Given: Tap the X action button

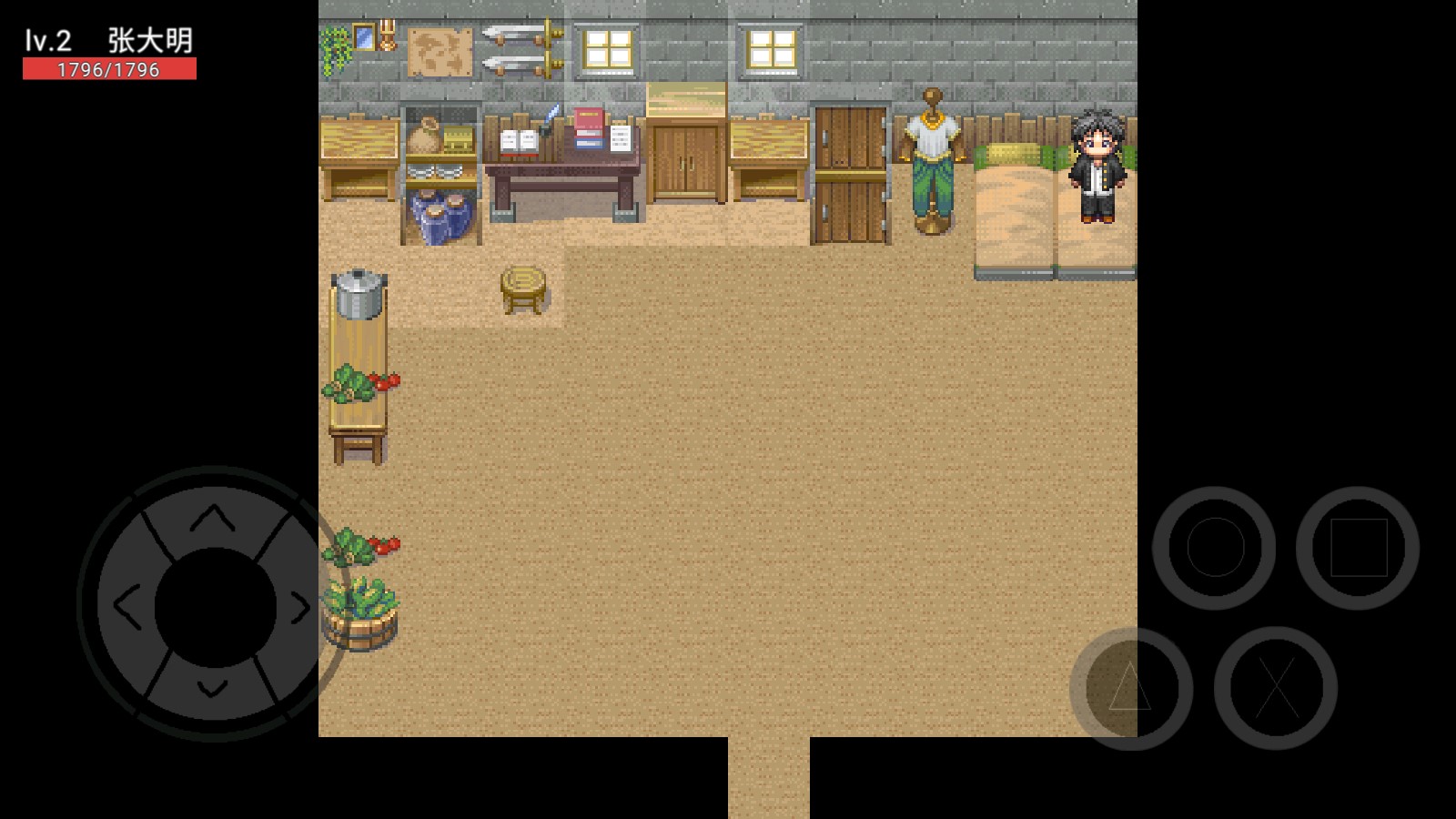Looking at the screenshot, I should click(x=1276, y=688).
